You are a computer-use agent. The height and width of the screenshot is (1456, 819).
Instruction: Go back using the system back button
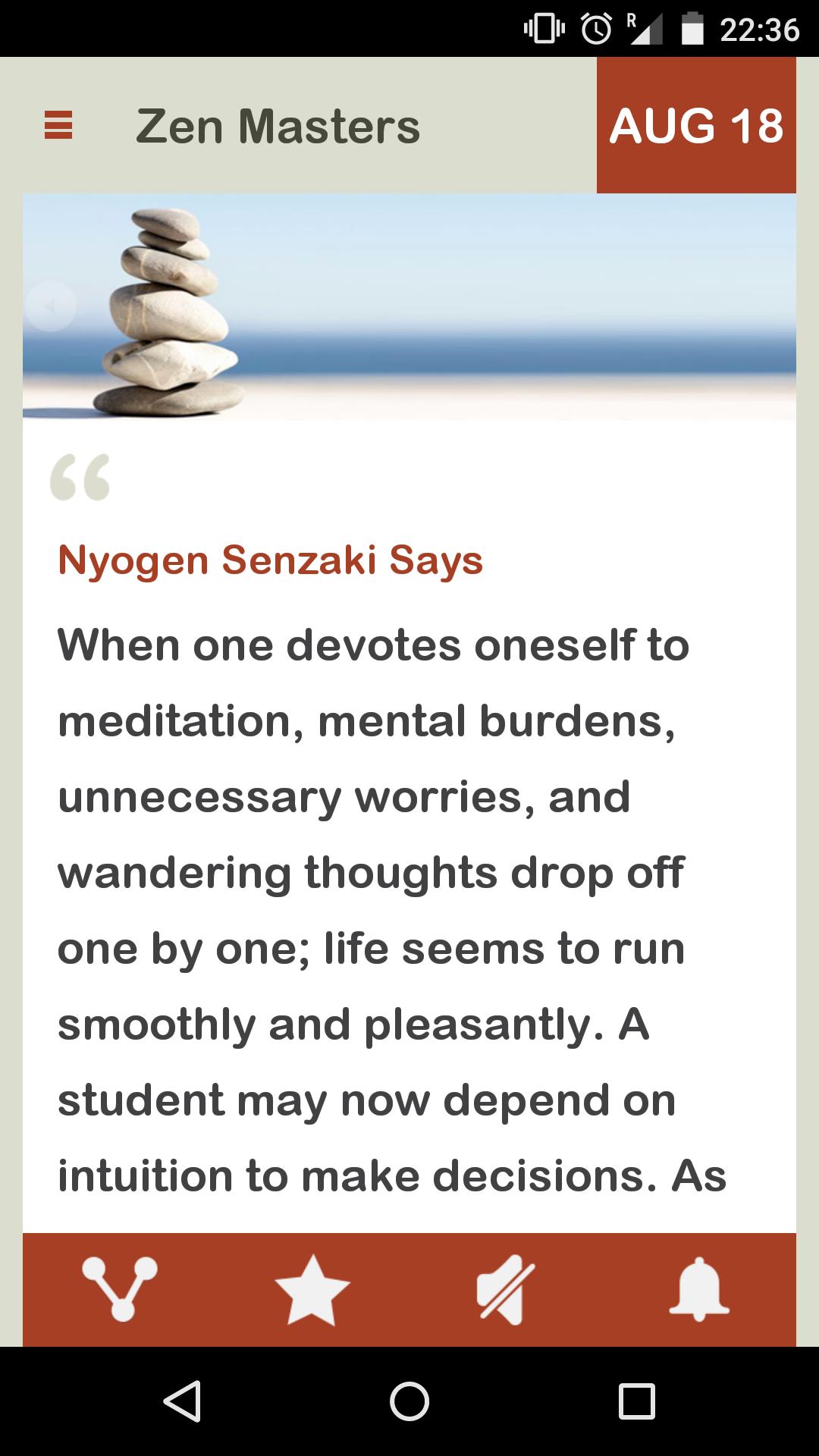pos(182,1401)
